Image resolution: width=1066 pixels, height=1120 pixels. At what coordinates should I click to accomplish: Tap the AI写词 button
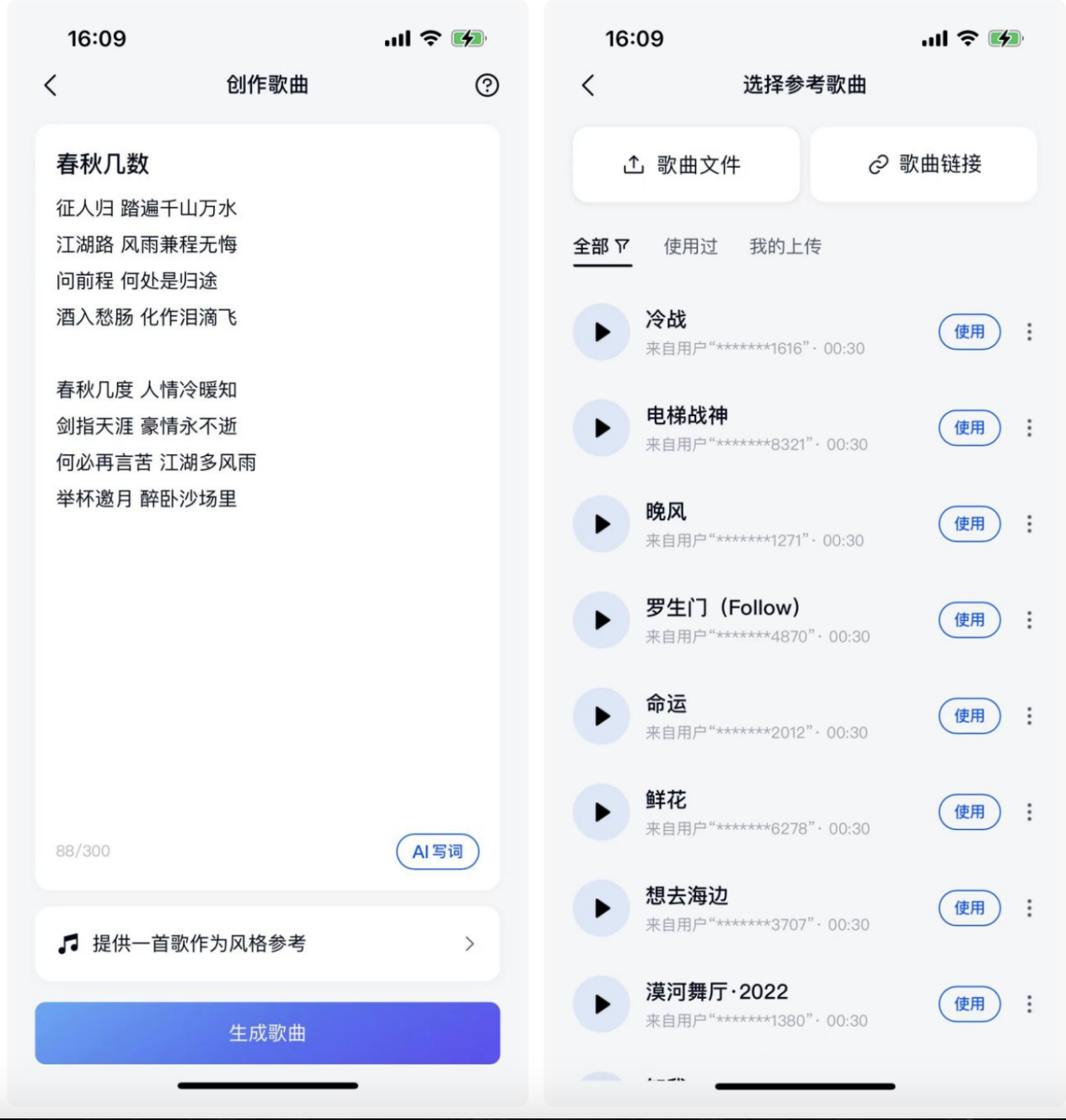tap(437, 851)
